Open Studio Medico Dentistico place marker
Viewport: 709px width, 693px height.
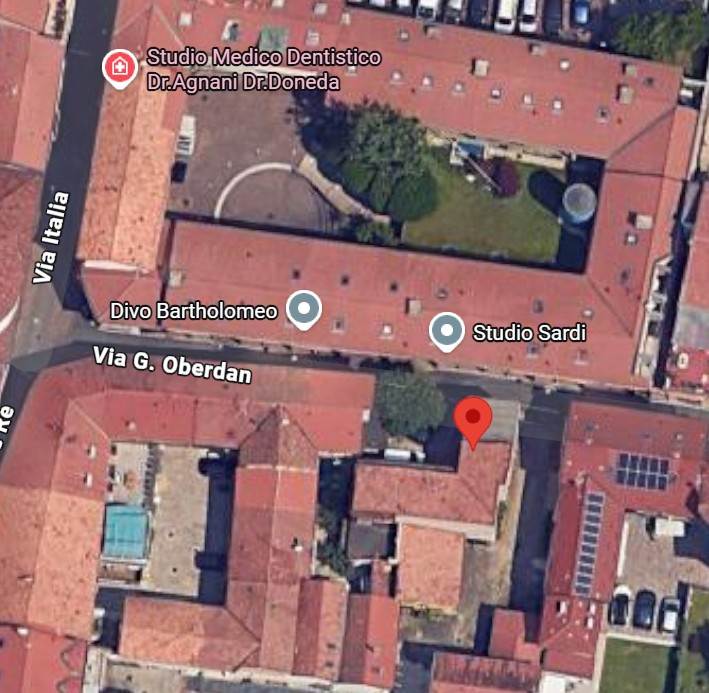(x=120, y=68)
